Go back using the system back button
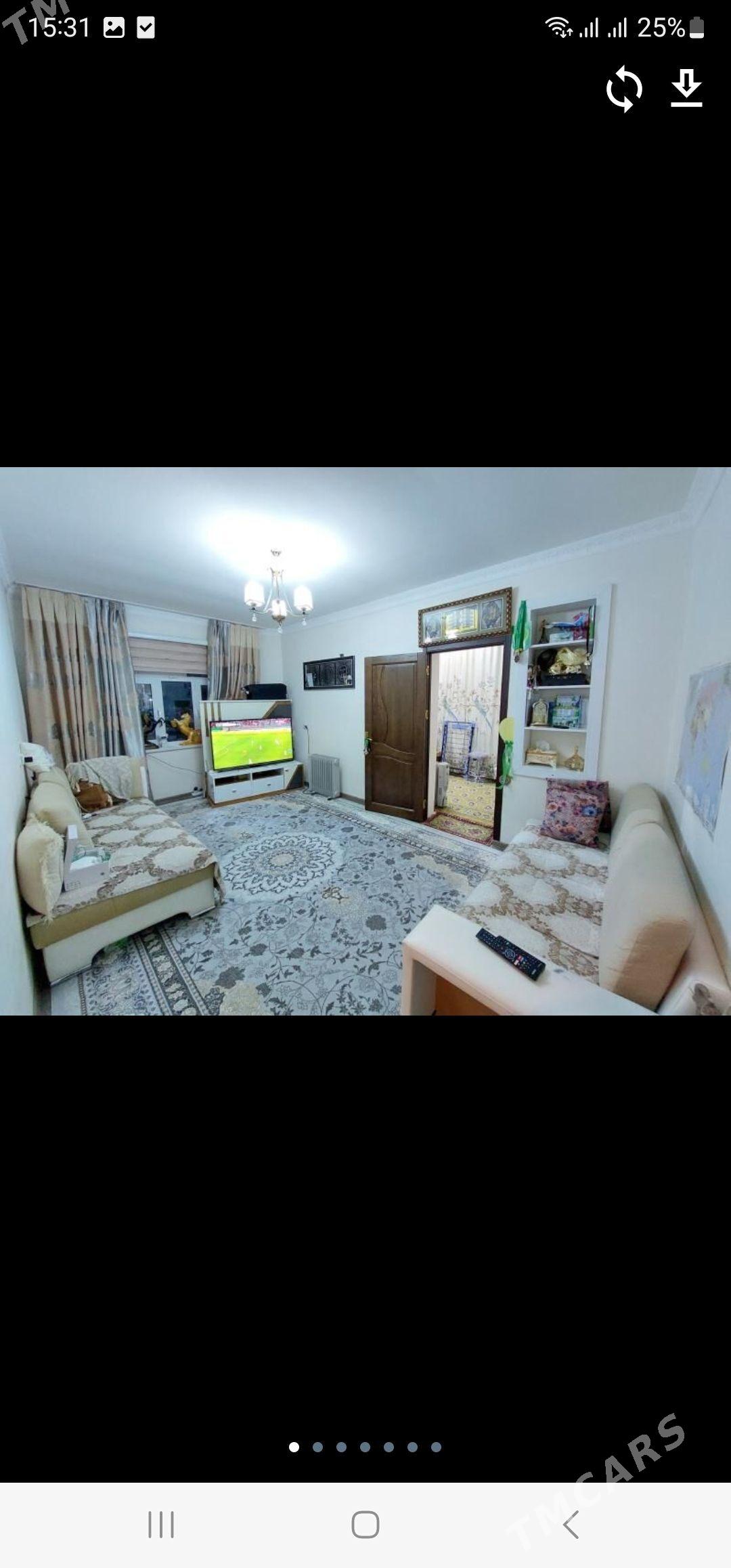This screenshot has height=1568, width=731. coord(571,1525)
